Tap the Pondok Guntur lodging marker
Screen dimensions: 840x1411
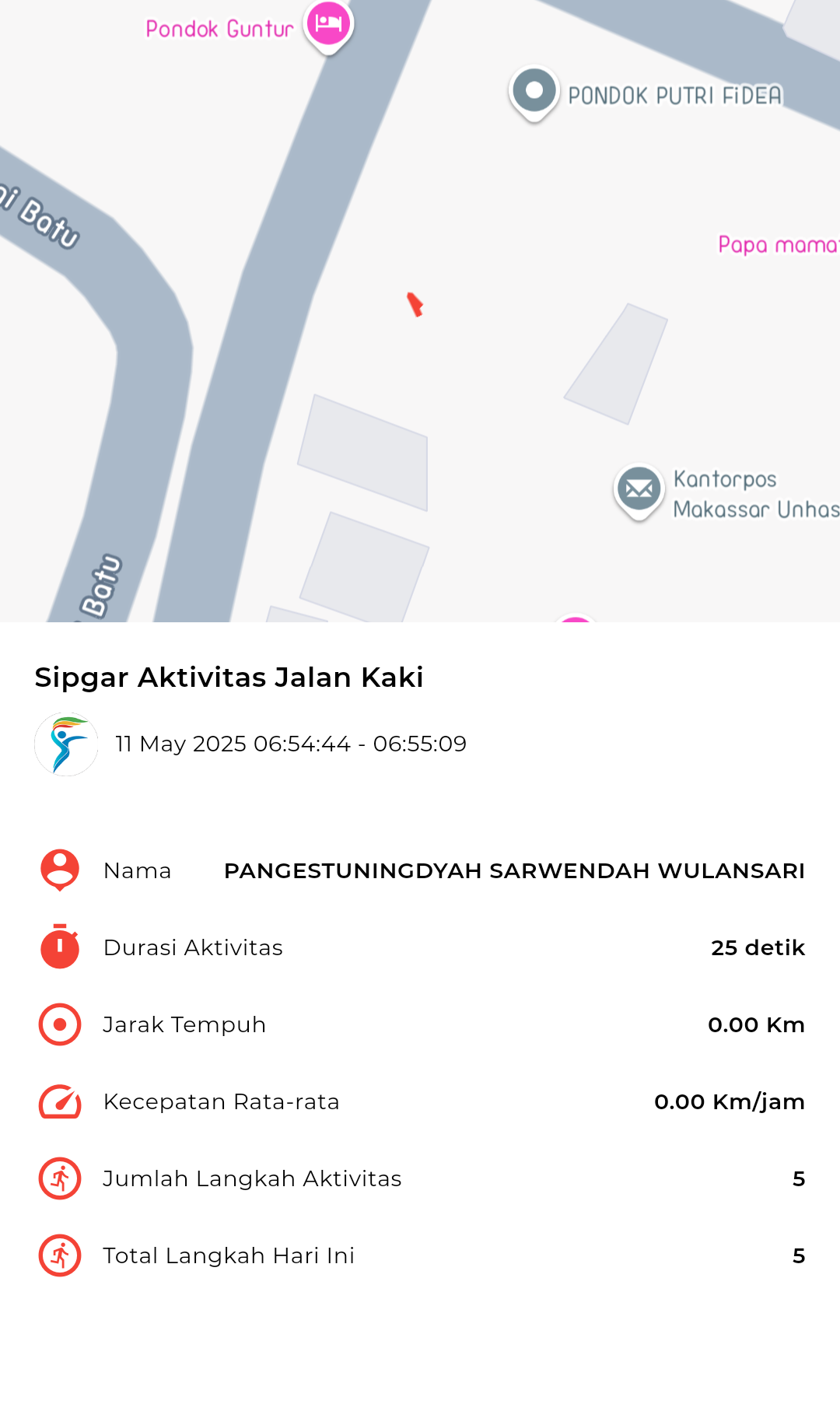point(329,26)
